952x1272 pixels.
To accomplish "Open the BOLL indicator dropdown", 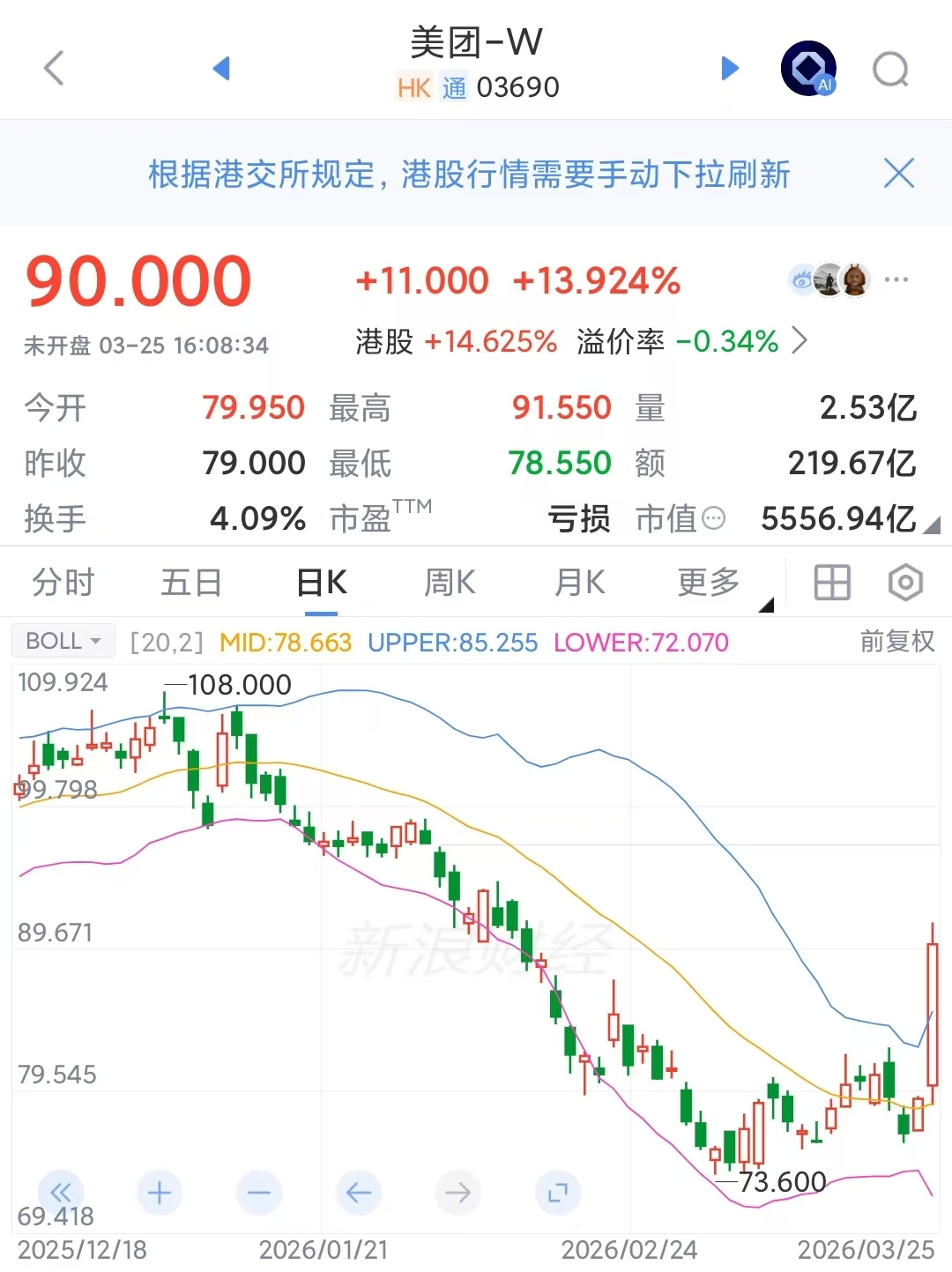I will coord(63,641).
